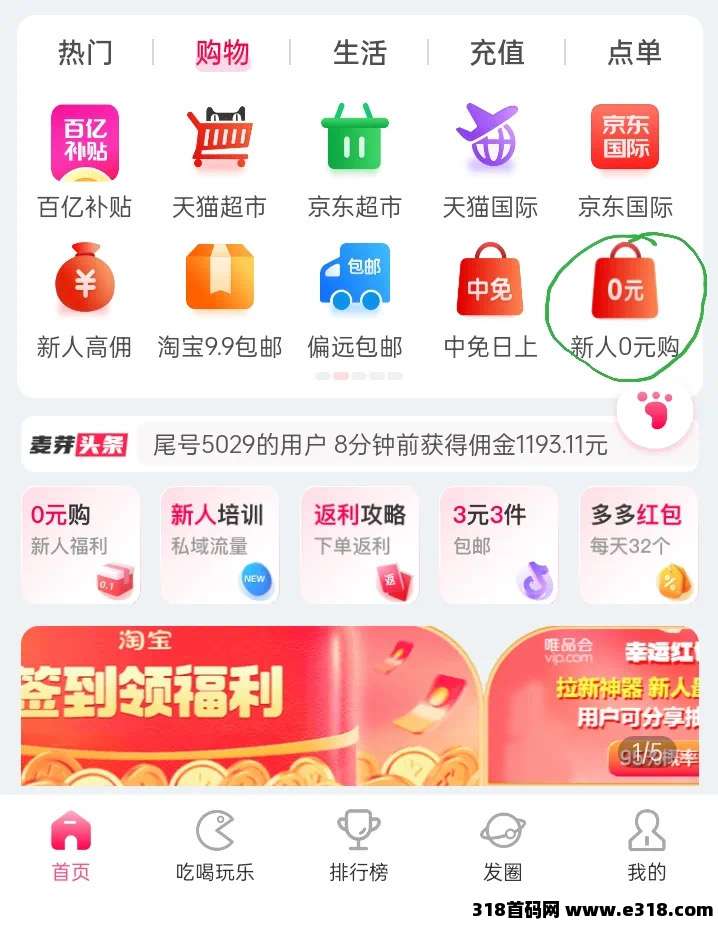The image size is (718, 927).
Task: Open the 返利攻略 card
Action: tap(359, 544)
